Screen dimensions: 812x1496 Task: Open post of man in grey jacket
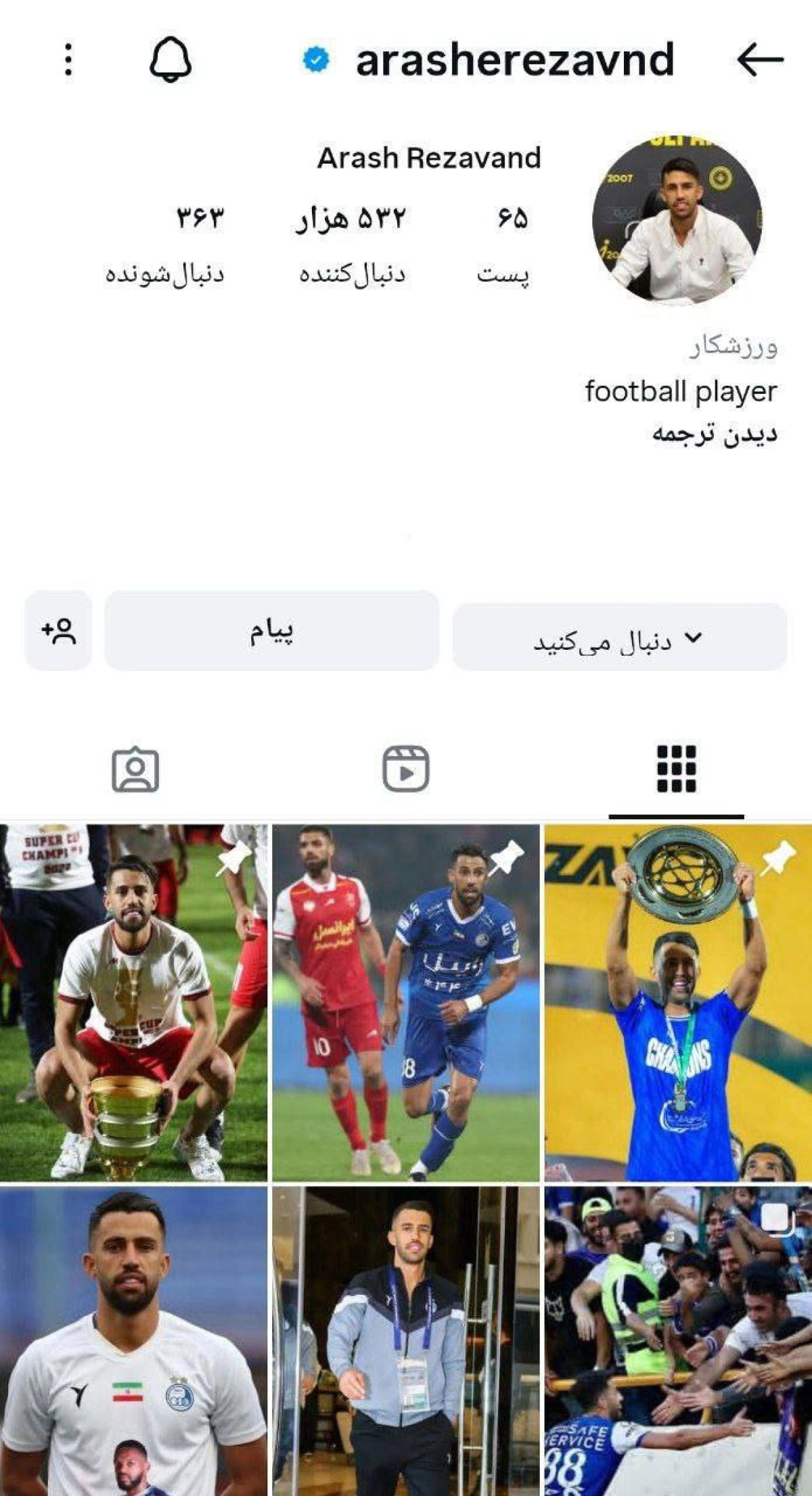coord(405,1340)
